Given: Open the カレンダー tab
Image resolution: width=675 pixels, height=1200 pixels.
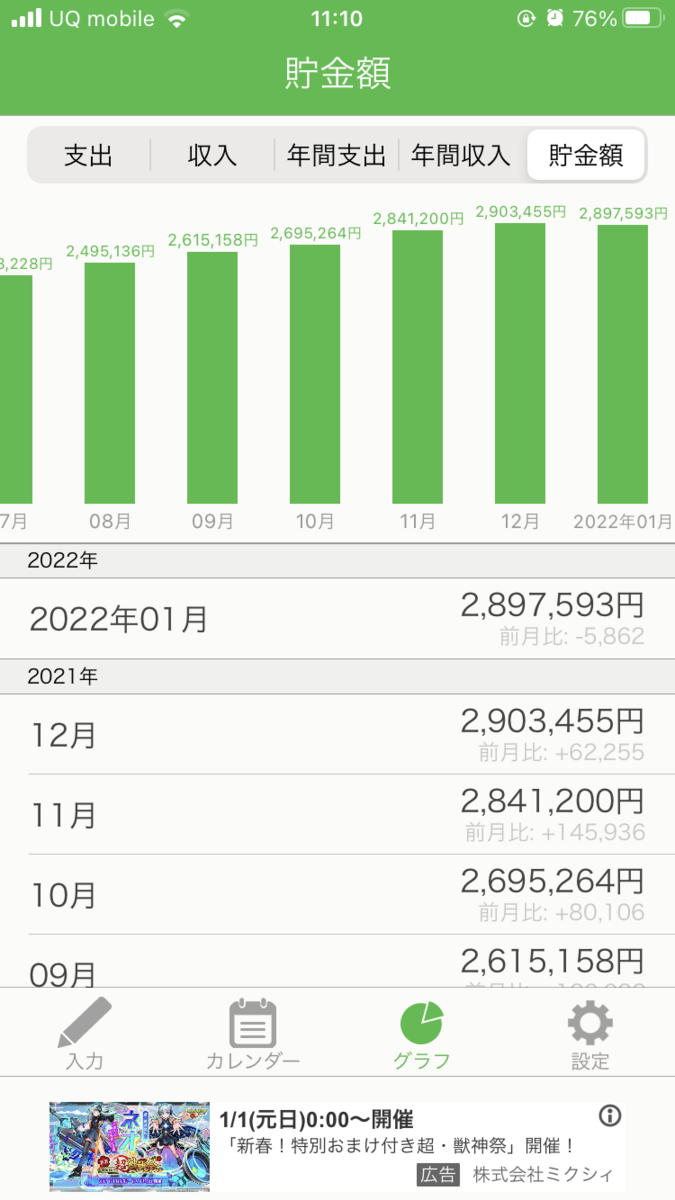Looking at the screenshot, I should pyautogui.click(x=253, y=1035).
